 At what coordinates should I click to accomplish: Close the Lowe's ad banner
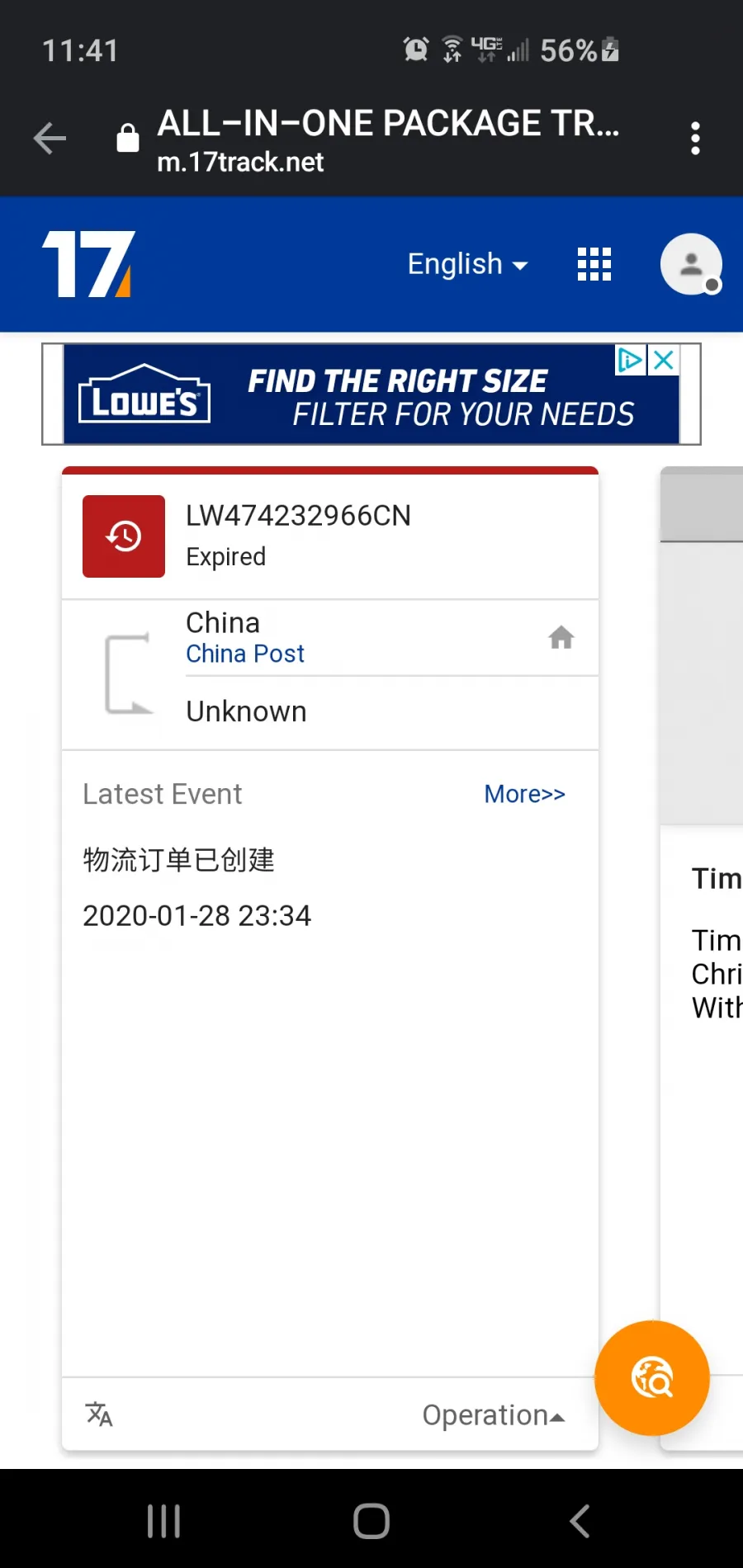click(x=663, y=360)
